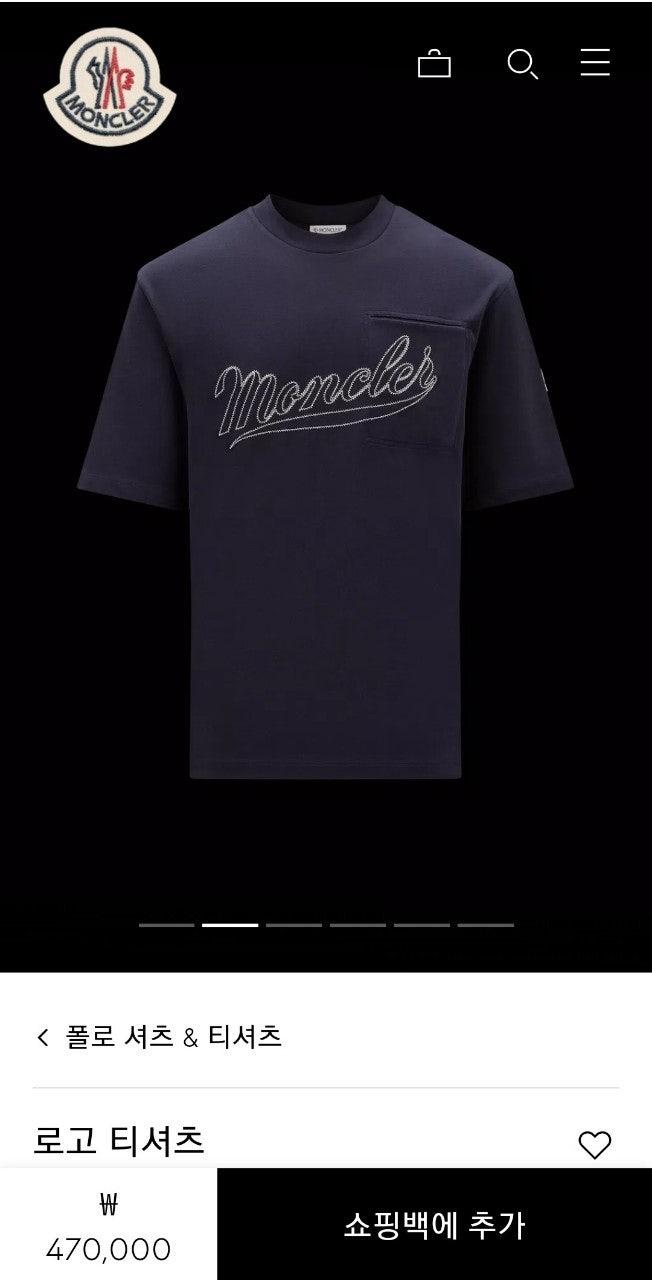Open the search magnifier
This screenshot has width=652, height=1280.
(522, 64)
